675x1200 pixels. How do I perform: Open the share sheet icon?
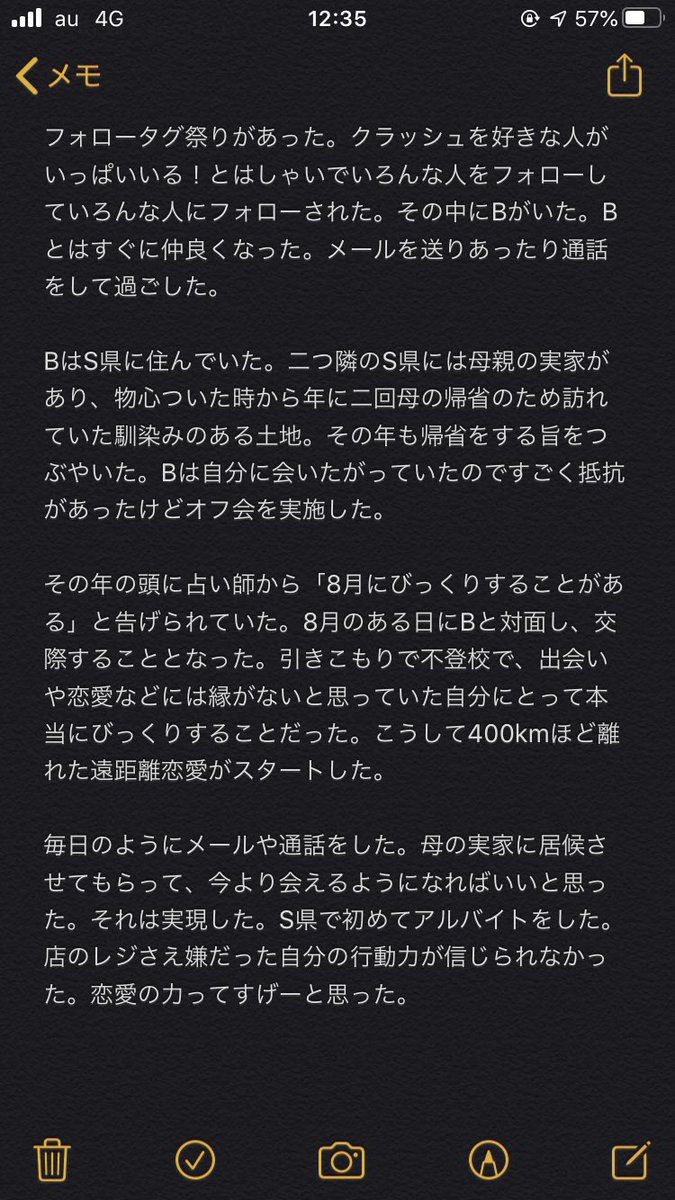click(623, 75)
